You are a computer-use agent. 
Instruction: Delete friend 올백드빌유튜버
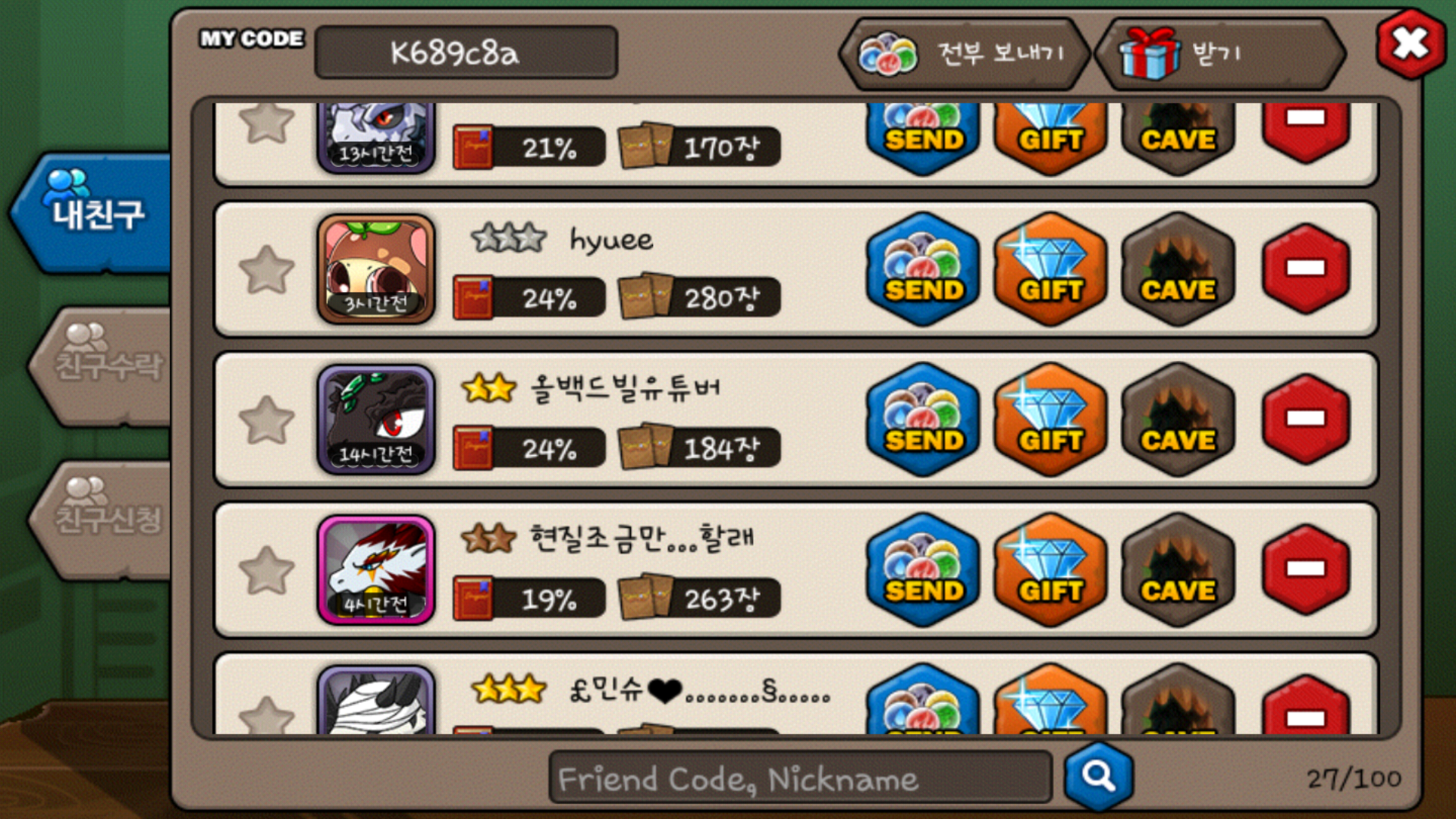pyautogui.click(x=1306, y=419)
